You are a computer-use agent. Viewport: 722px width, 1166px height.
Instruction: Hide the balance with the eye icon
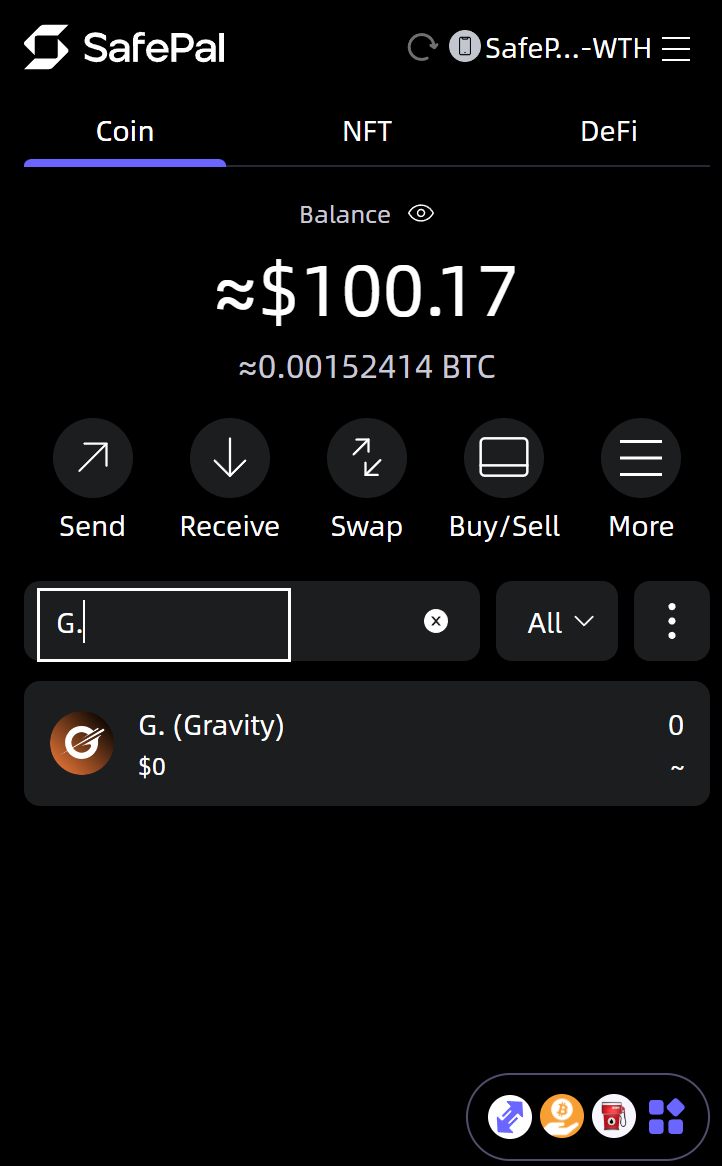pyautogui.click(x=421, y=213)
